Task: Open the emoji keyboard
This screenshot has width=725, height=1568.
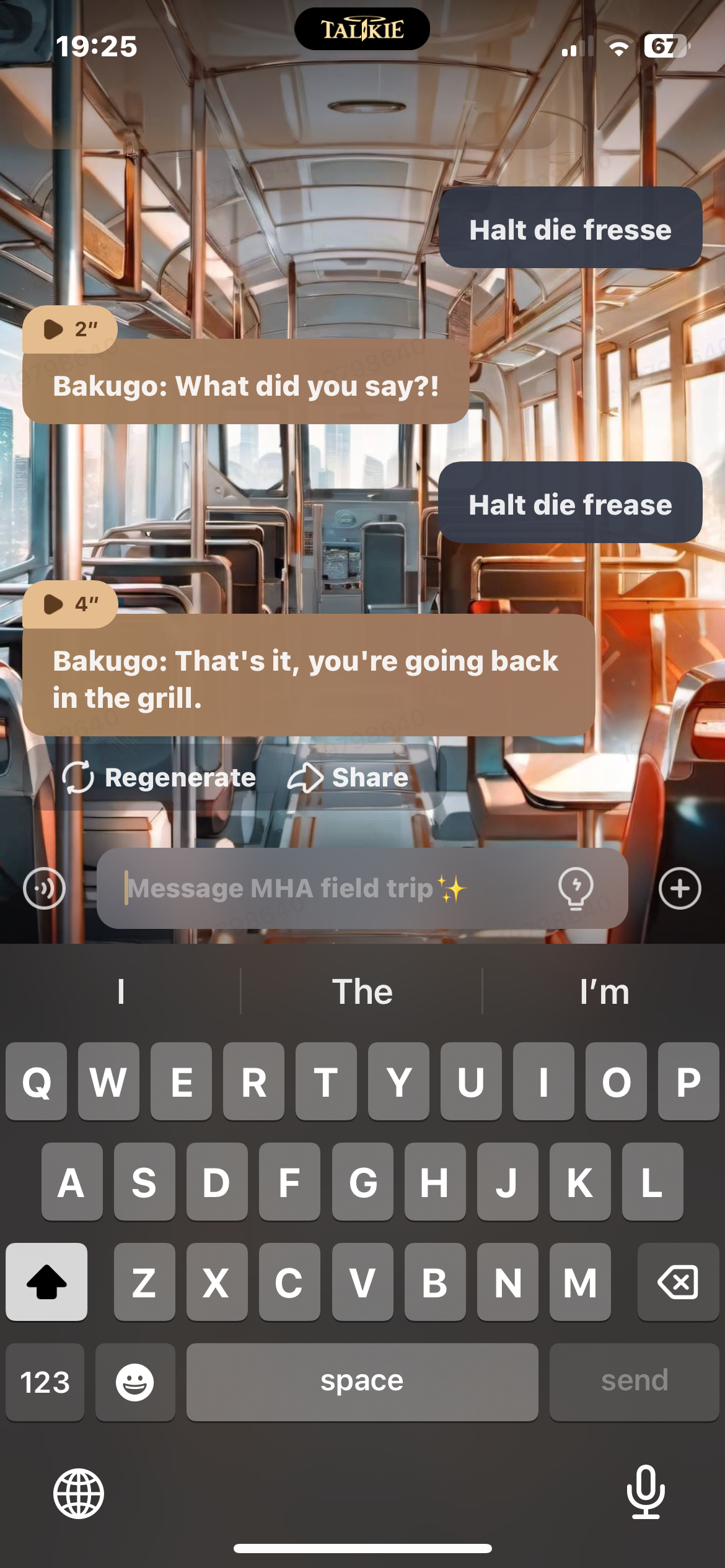Action: pyautogui.click(x=135, y=1382)
